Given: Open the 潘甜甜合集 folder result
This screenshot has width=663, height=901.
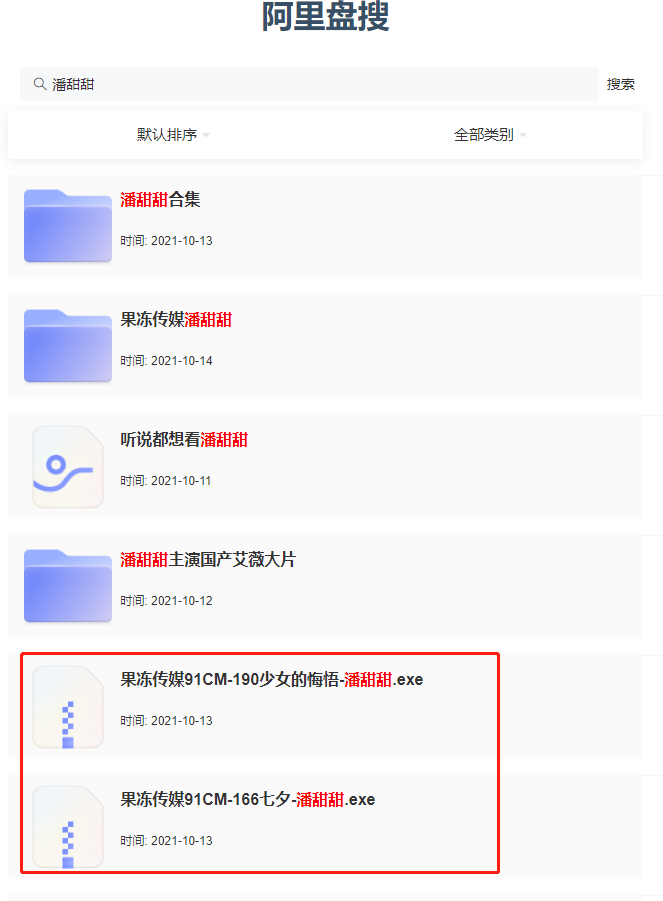Looking at the screenshot, I should (161, 200).
